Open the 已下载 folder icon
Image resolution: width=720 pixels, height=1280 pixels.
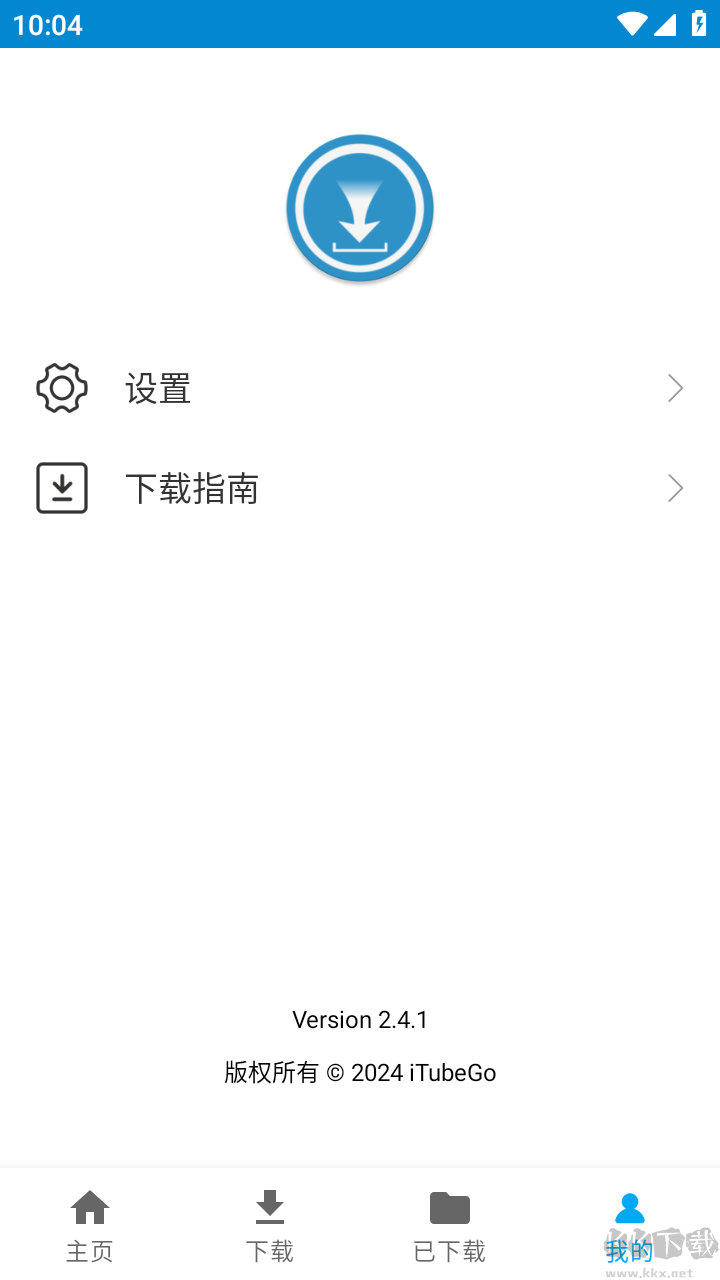(449, 1207)
